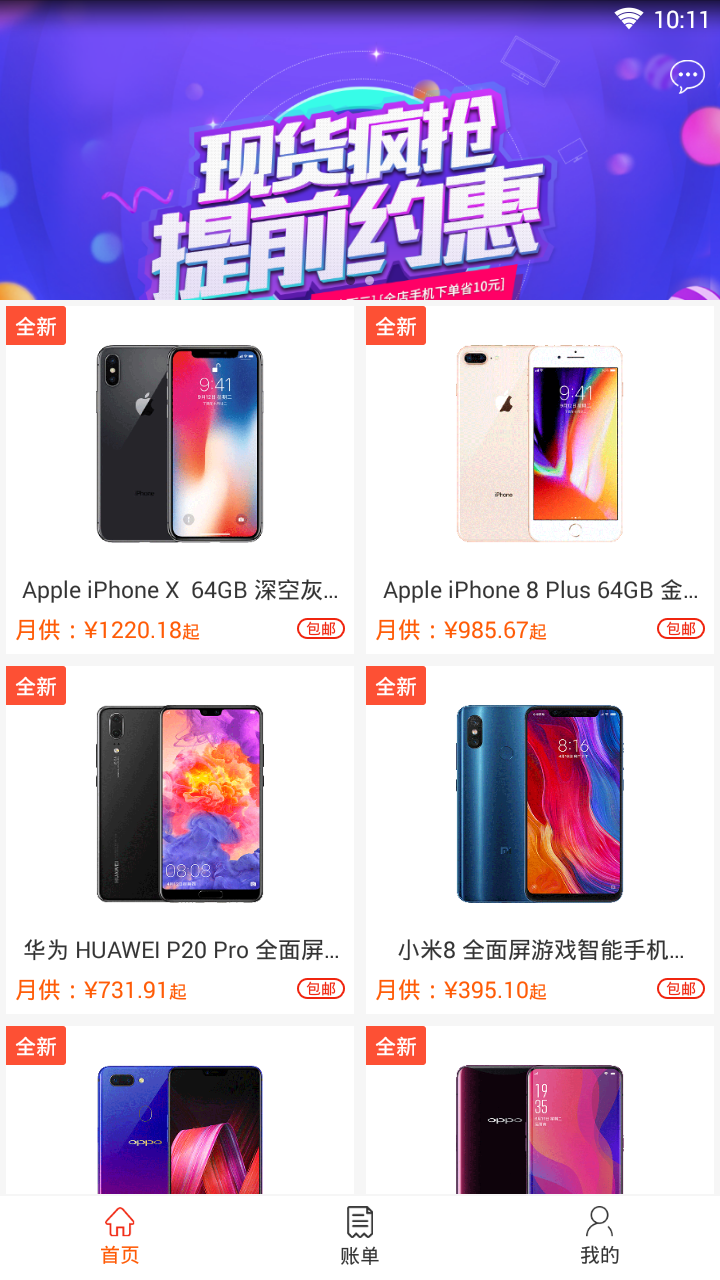Open the Apple iPhone X 64GB product card
The height and width of the screenshot is (1280, 720).
click(180, 478)
